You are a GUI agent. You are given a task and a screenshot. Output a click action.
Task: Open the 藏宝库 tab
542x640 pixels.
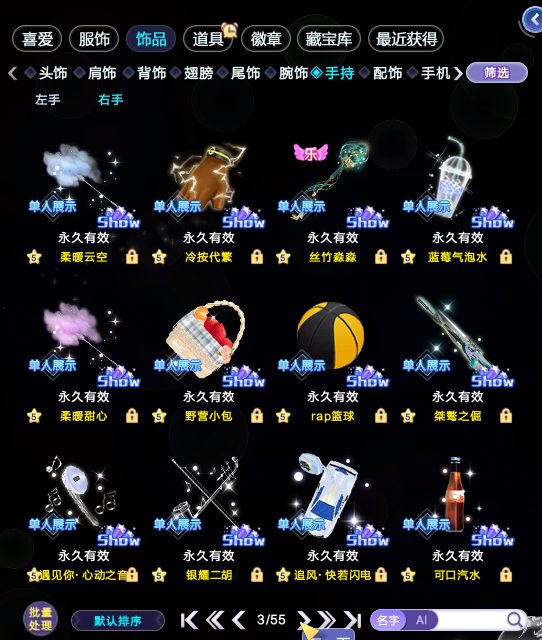tap(329, 39)
